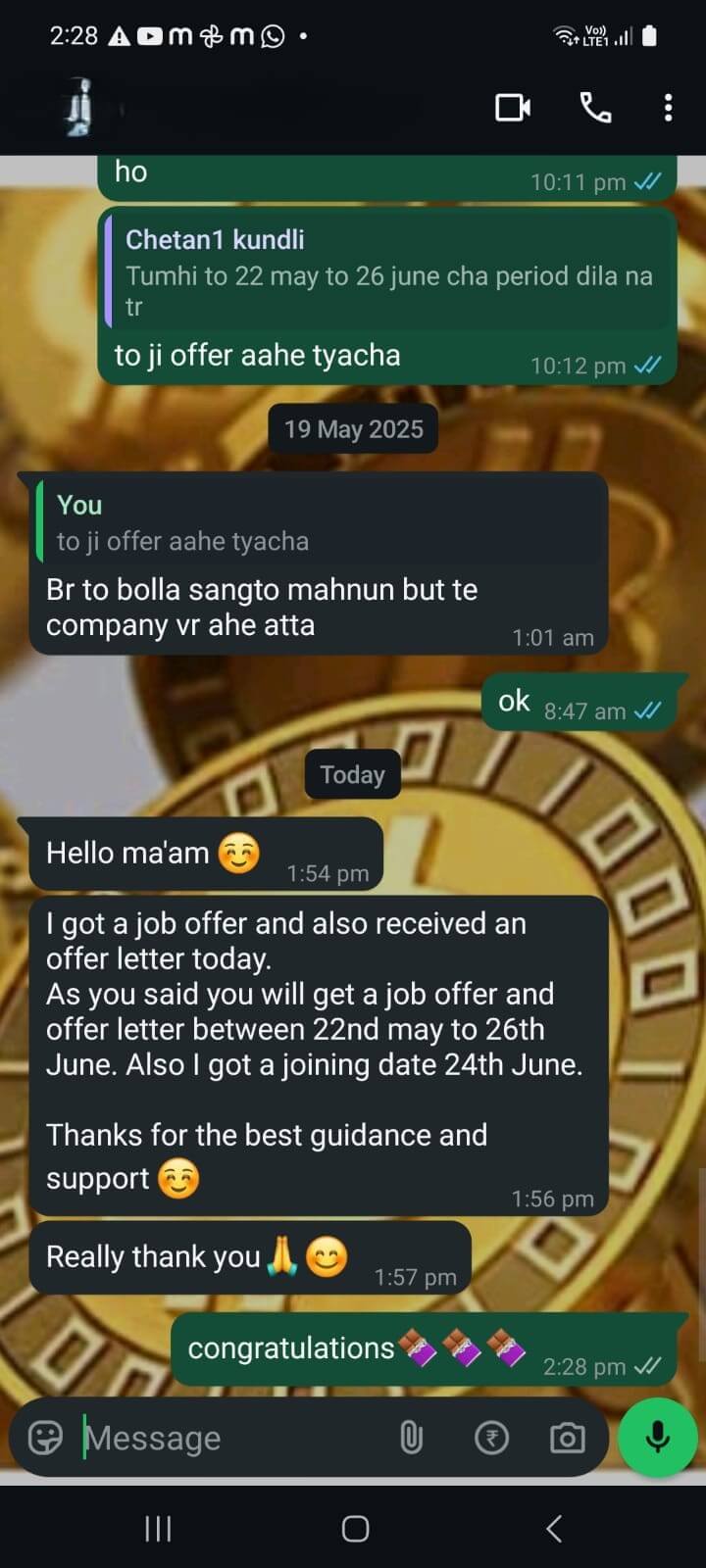This screenshot has height=1568, width=706.
Task: Attach a file with the paperclip icon
Action: (x=412, y=1438)
